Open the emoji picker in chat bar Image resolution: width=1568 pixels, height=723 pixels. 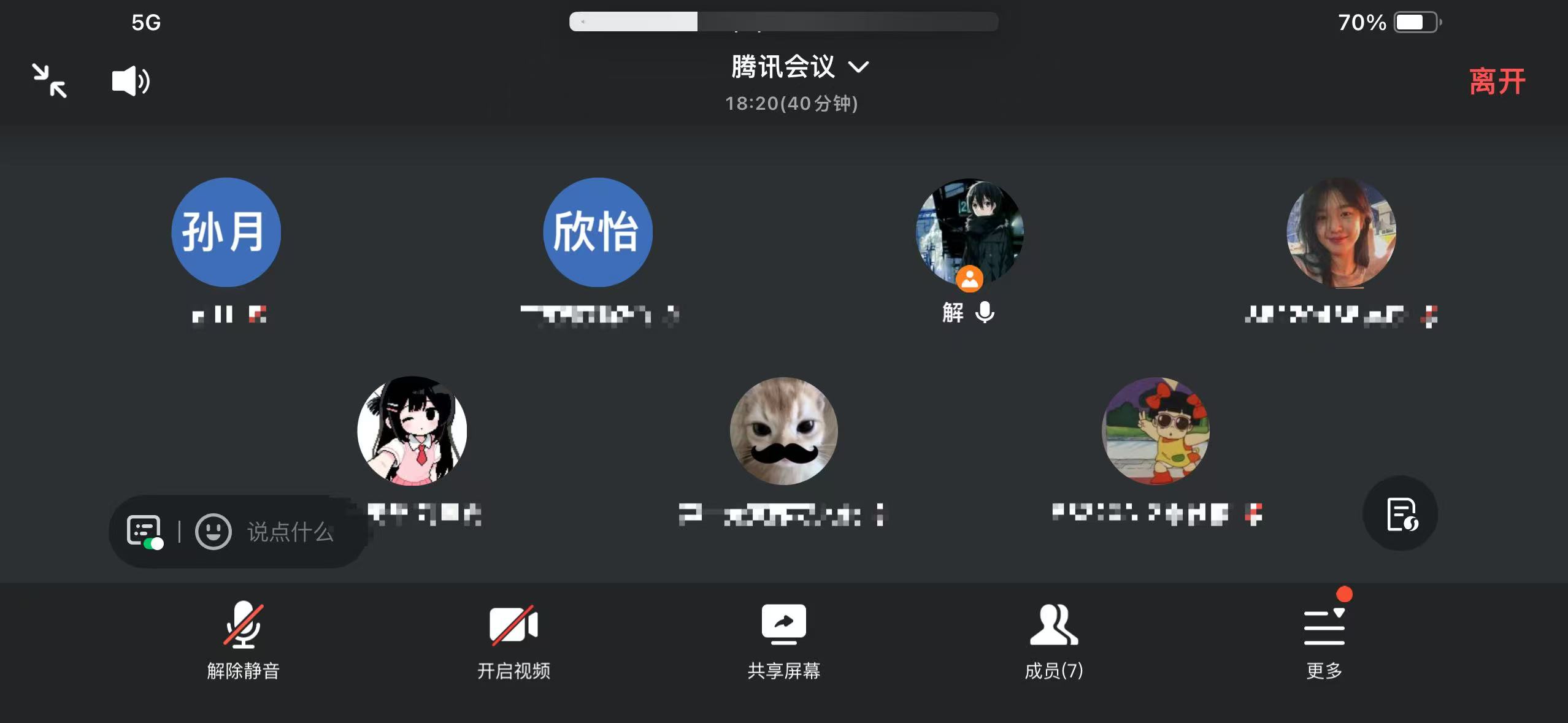(213, 531)
